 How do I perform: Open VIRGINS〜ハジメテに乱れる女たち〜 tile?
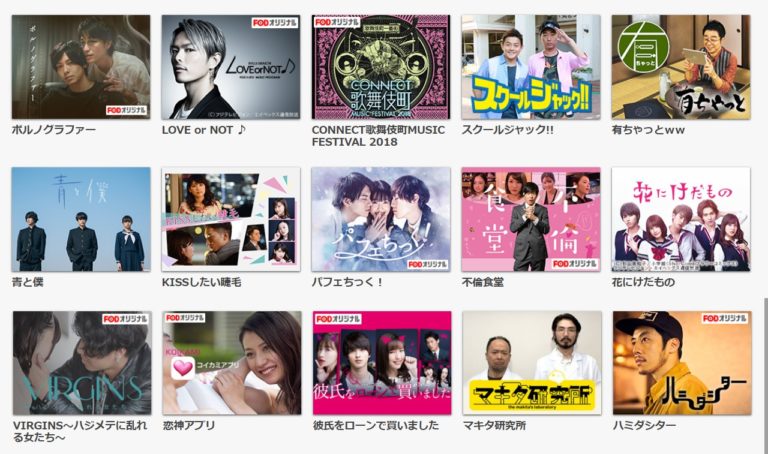click(x=81, y=363)
